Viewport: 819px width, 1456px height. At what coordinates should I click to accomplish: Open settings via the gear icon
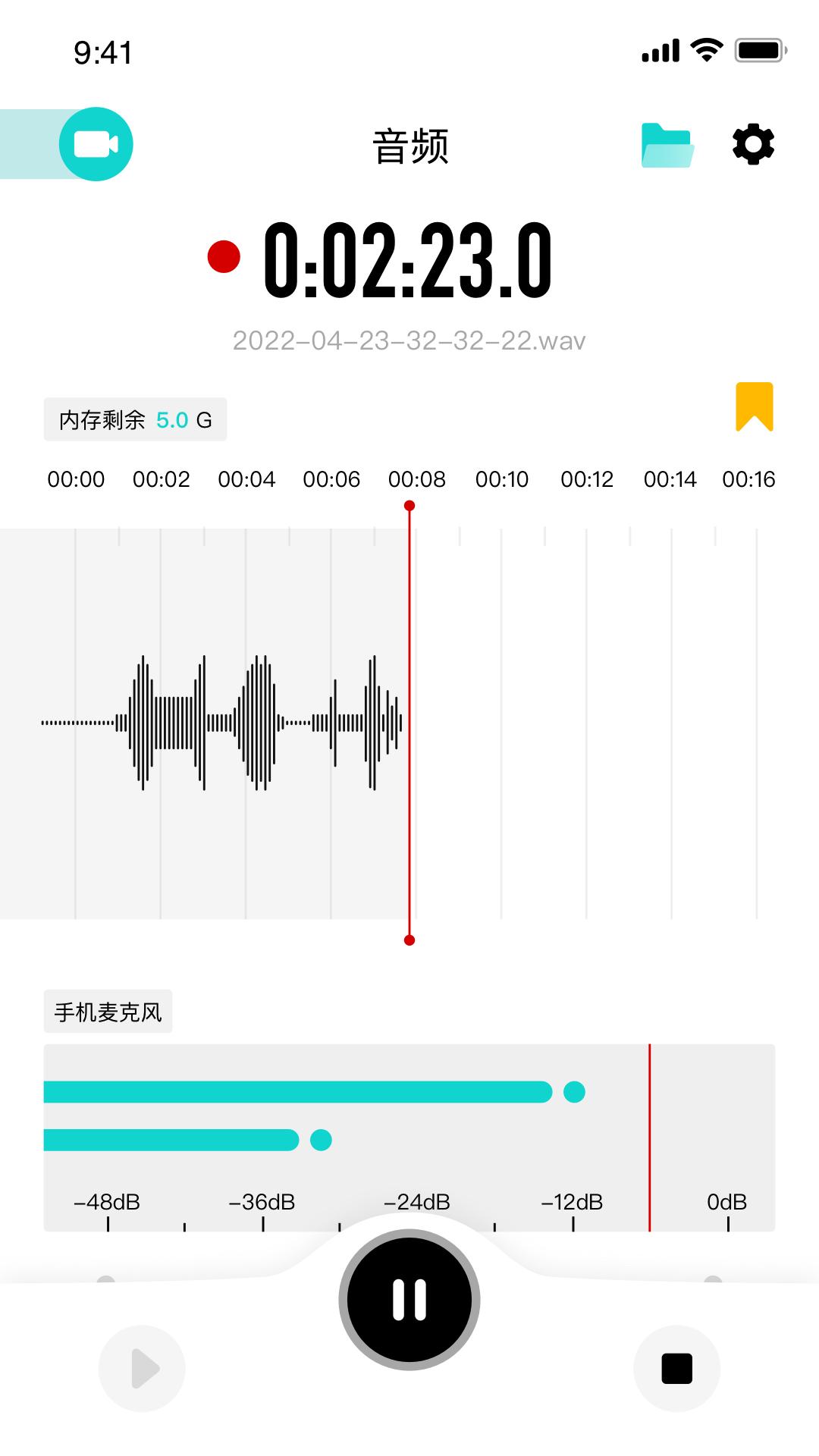click(x=752, y=144)
